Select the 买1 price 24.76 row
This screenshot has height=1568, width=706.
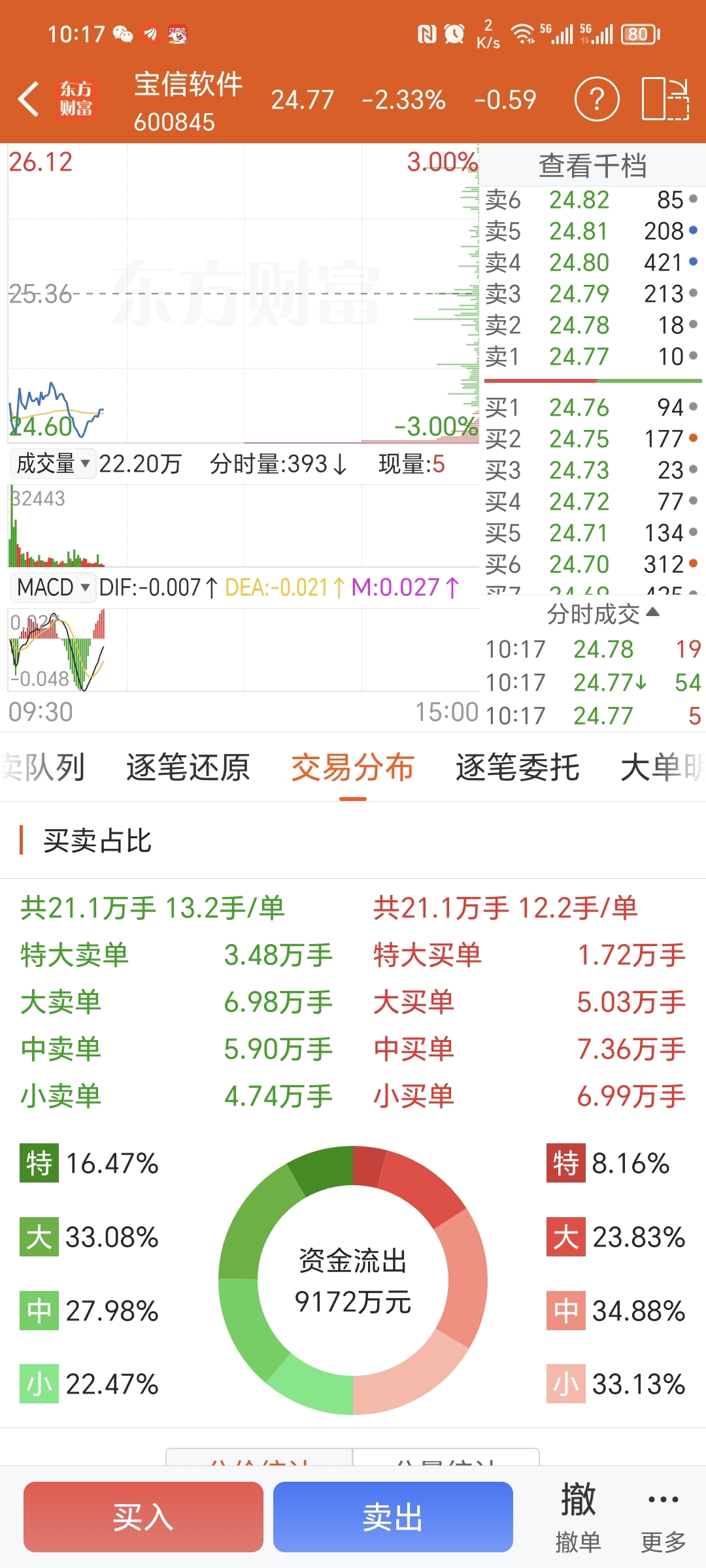pyautogui.click(x=592, y=408)
